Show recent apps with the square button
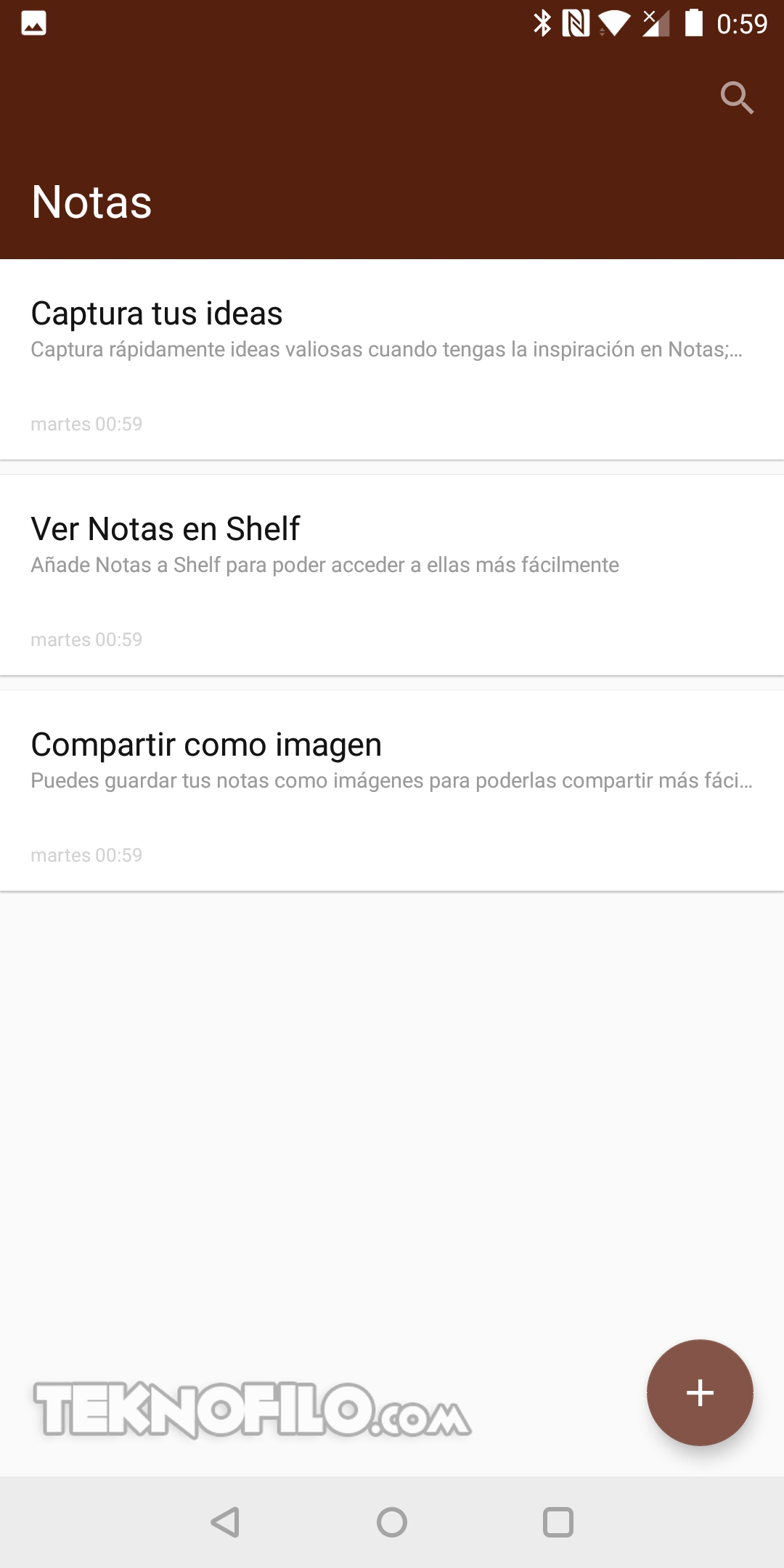The width and height of the screenshot is (784, 1568). [x=558, y=1522]
